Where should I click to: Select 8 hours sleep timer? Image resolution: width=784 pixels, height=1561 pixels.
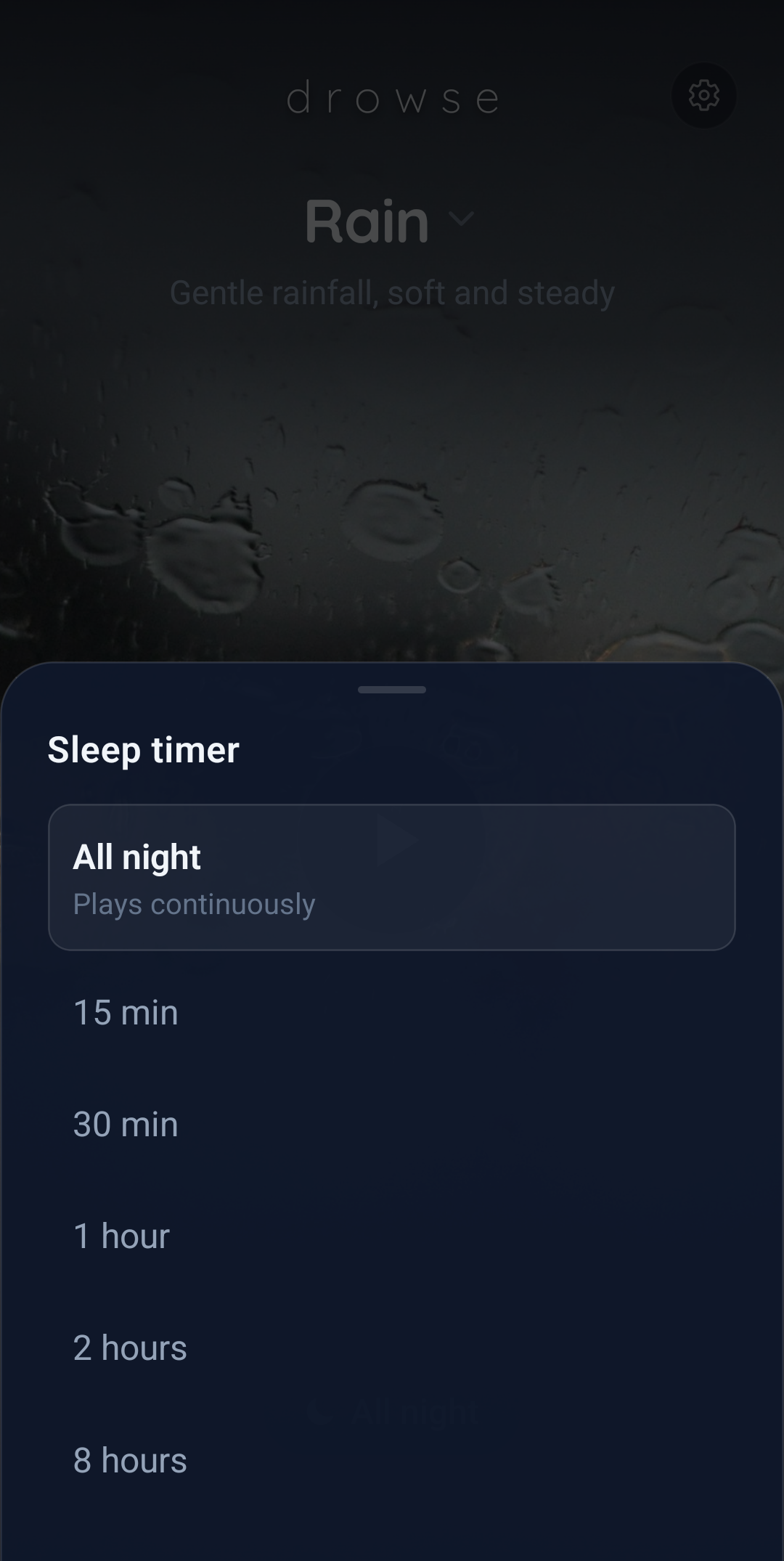(392, 1460)
